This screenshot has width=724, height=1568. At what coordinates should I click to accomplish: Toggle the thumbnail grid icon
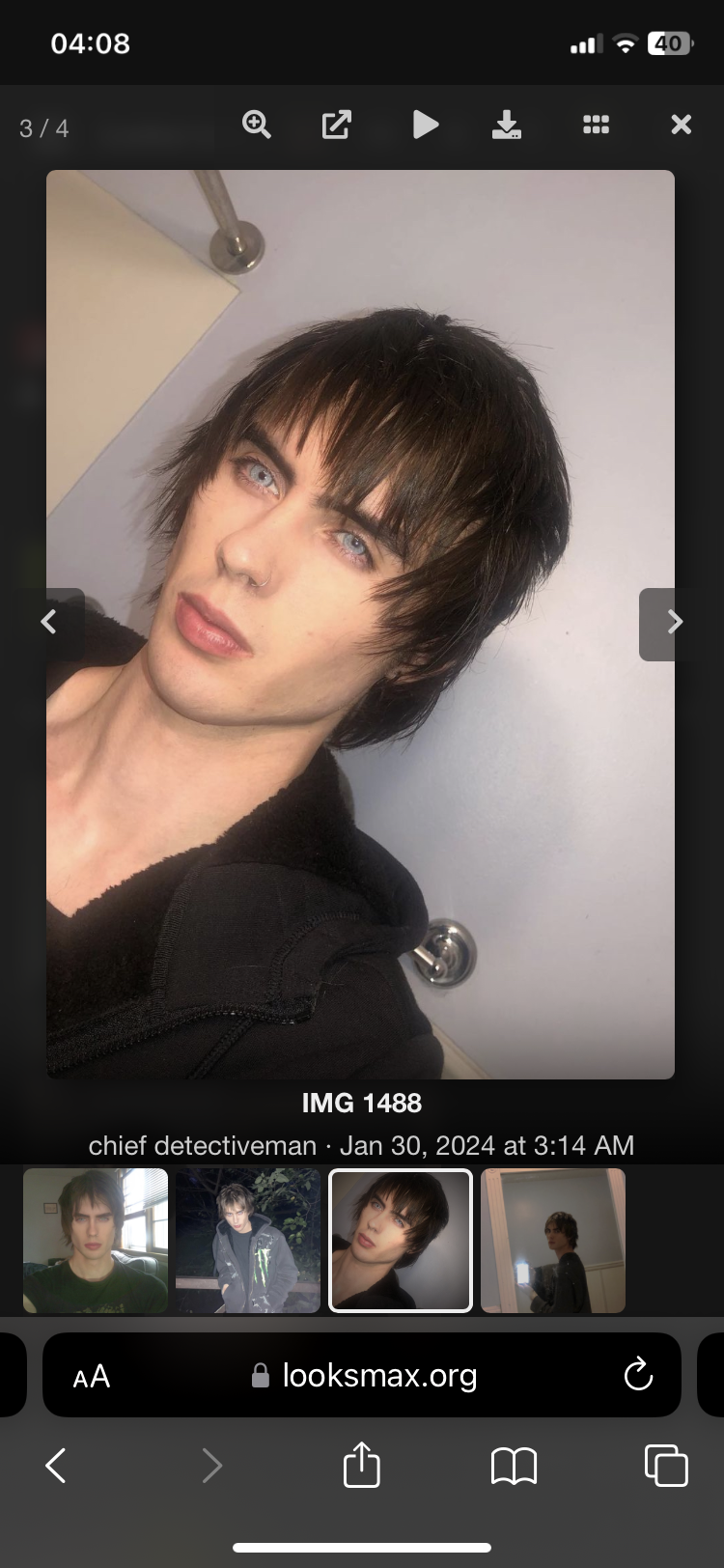coord(596,125)
